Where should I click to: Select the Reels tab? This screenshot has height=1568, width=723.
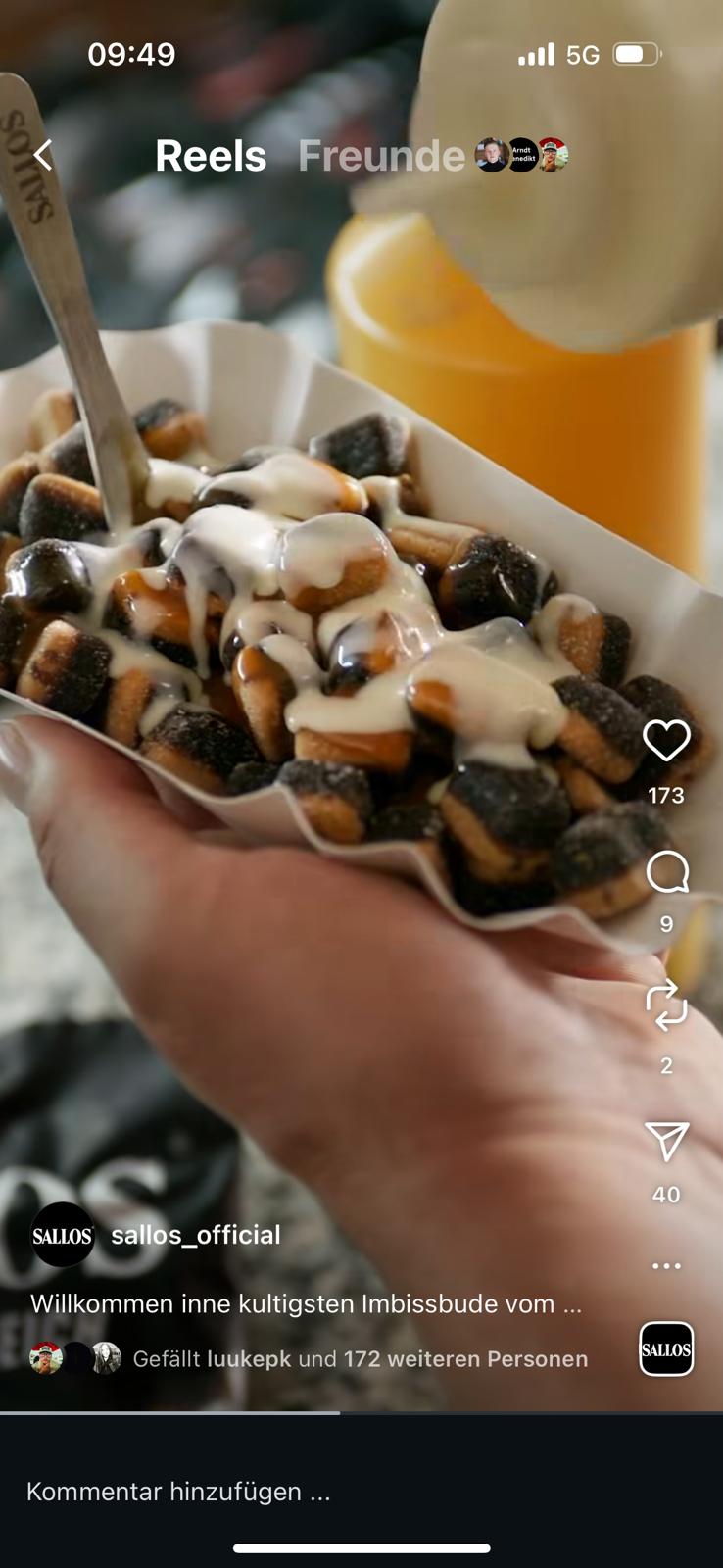click(211, 155)
